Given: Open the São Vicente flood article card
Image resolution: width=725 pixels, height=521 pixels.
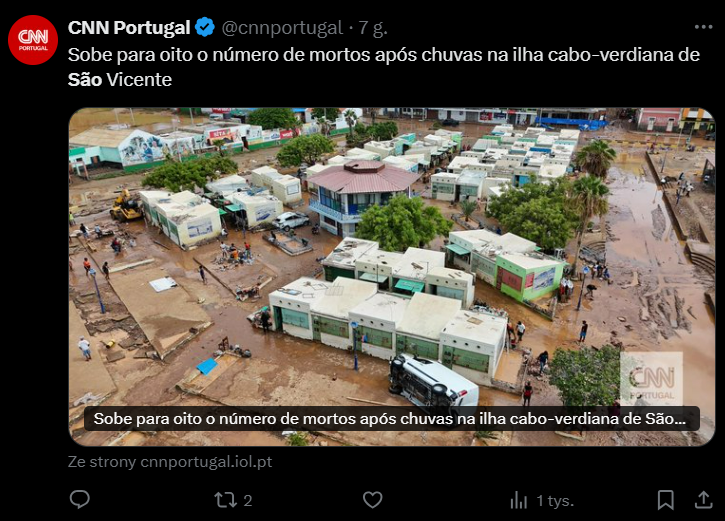Looking at the screenshot, I should pos(391,275).
